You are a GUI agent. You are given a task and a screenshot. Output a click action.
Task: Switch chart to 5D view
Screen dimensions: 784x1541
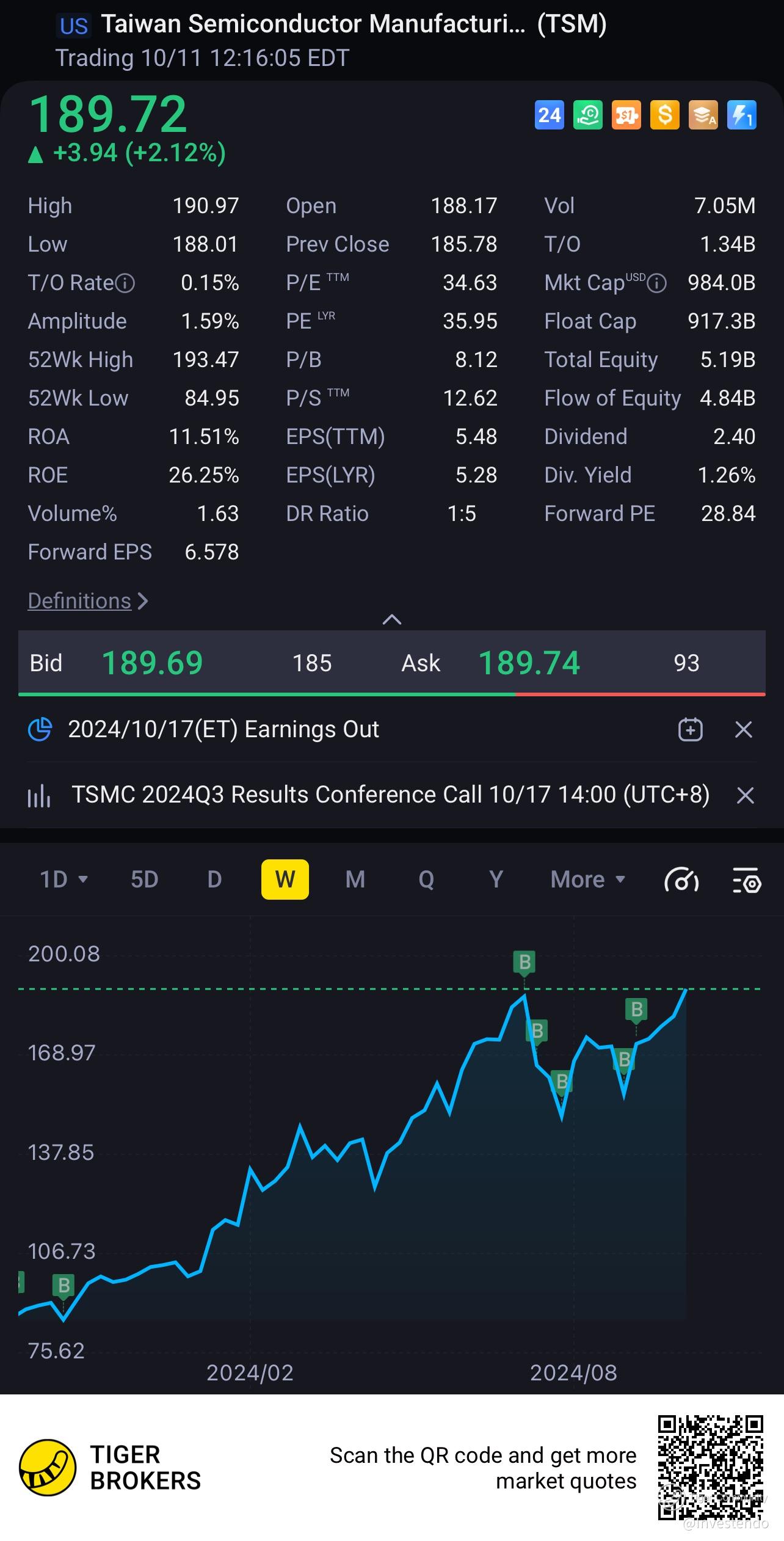144,880
